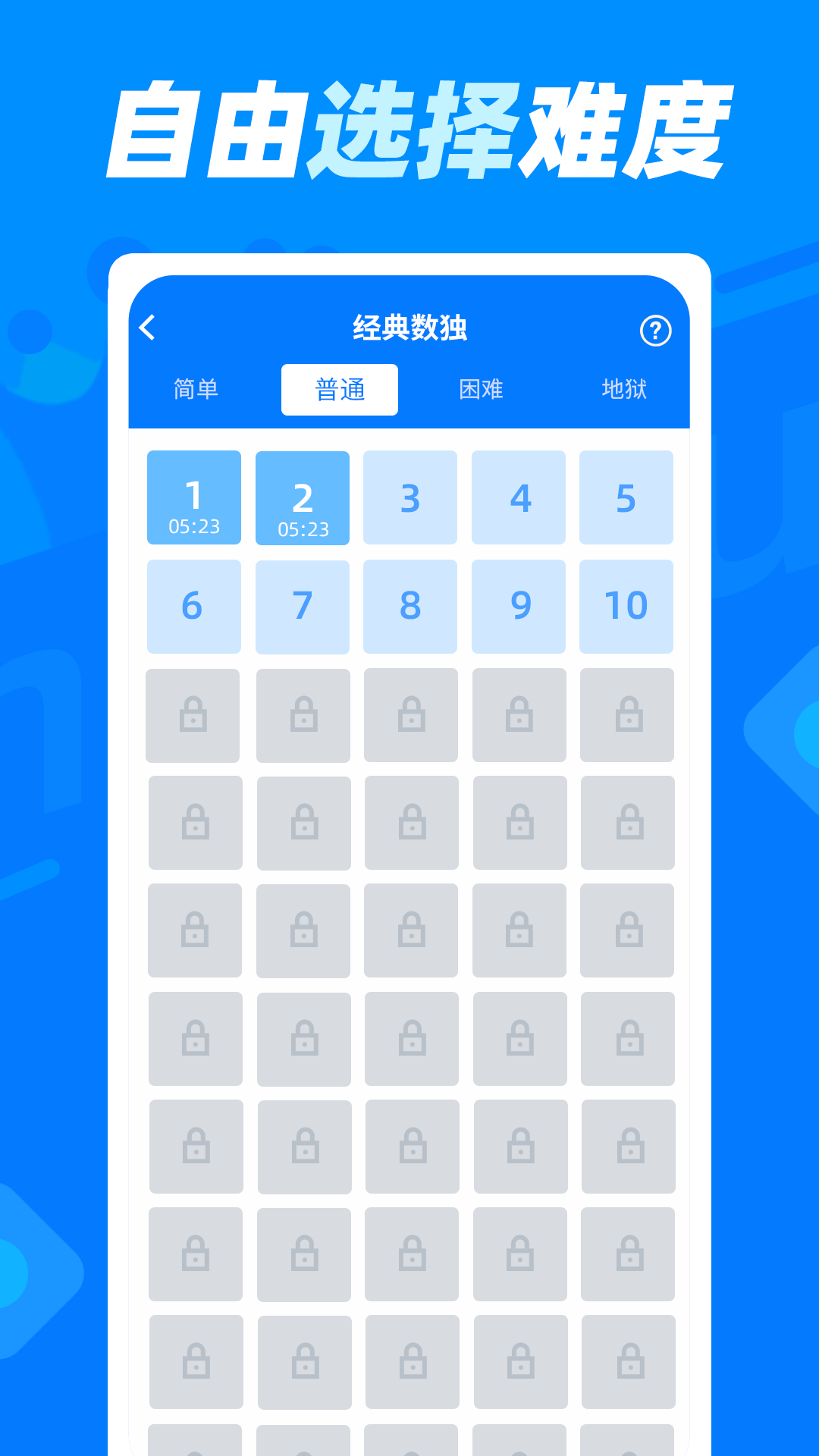Open level 2 showing time 05:23
The image size is (819, 1456).
(x=303, y=497)
